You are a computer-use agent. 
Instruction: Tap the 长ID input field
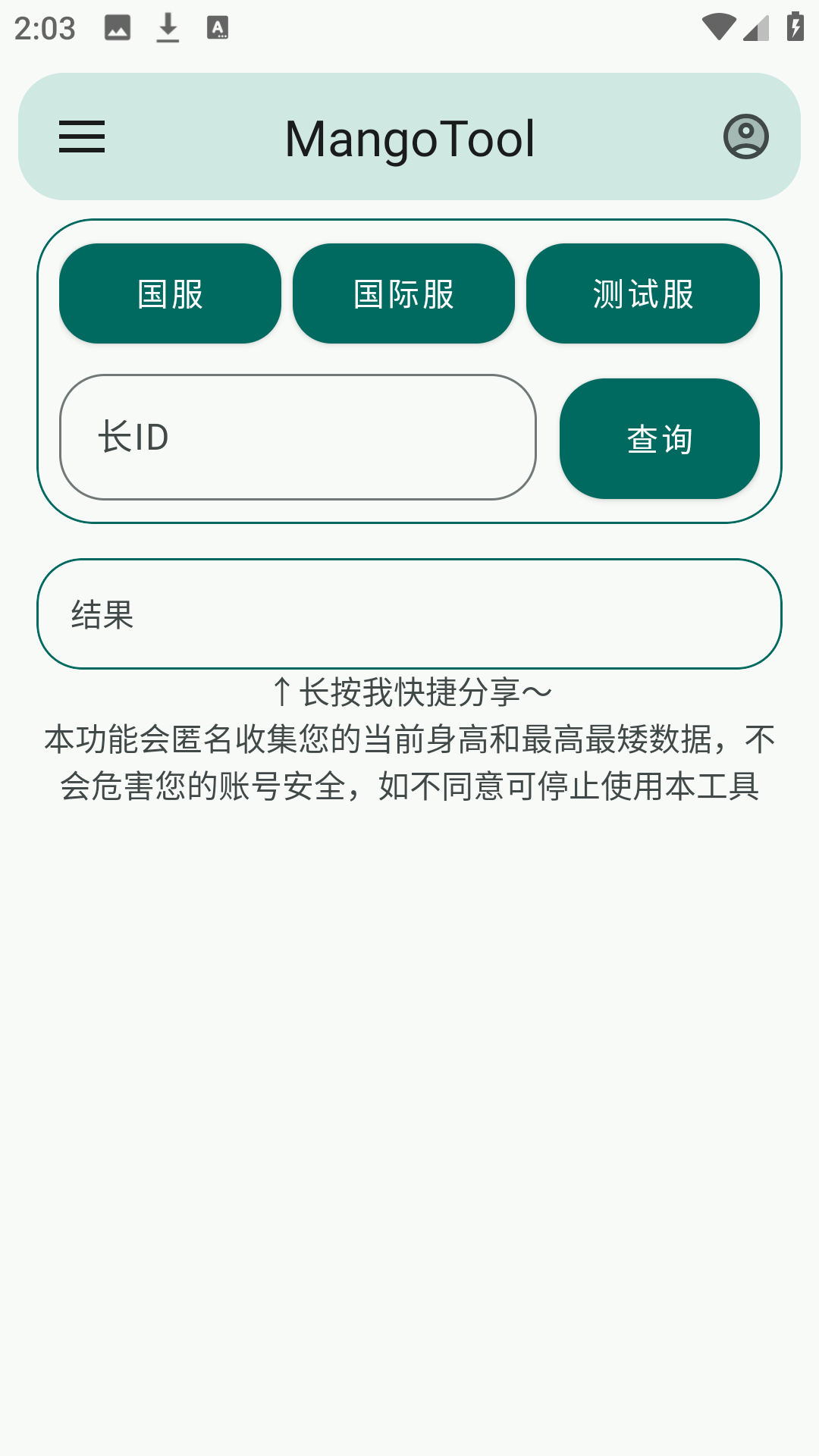coord(299,437)
